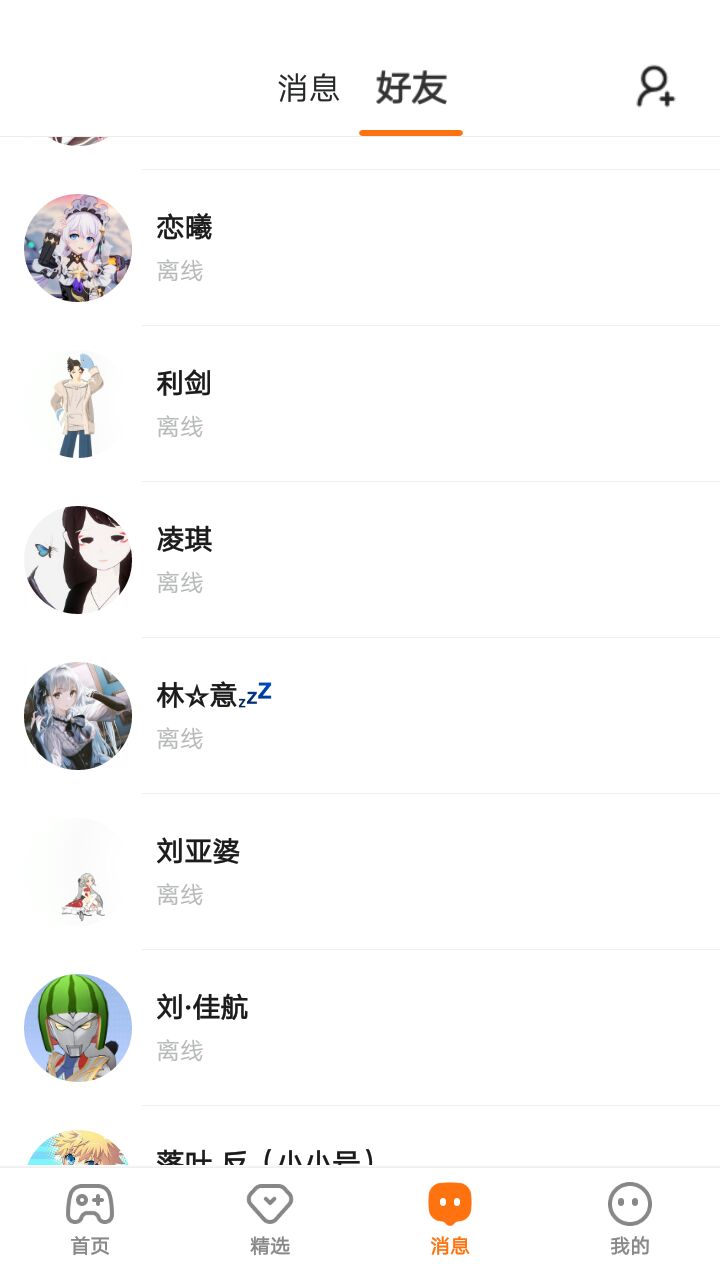Viewport: 720px width, 1280px height.
Task: Open the add friend icon
Action: click(655, 87)
